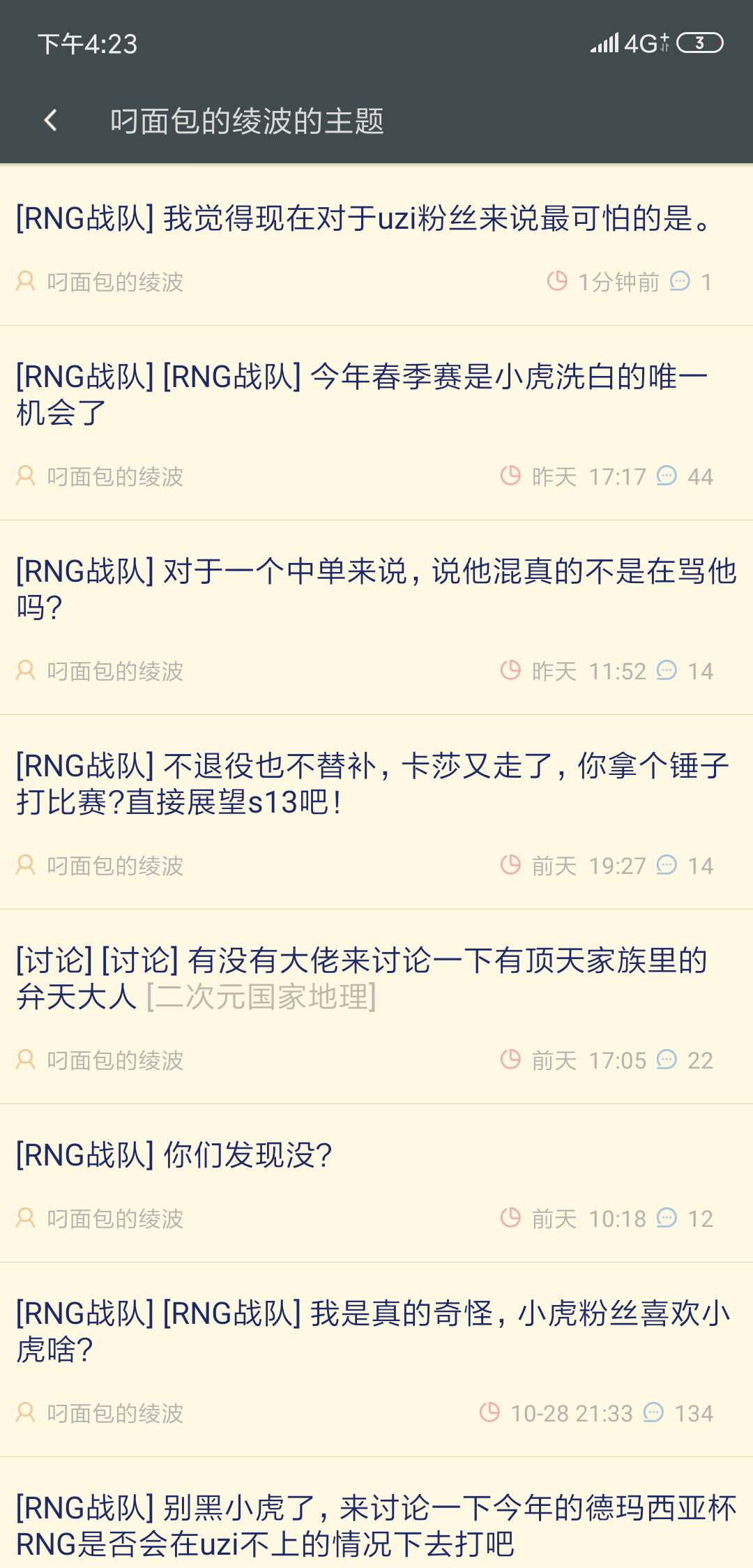Image resolution: width=753 pixels, height=1568 pixels.
Task: Tap the user icon beside the uzi fans thread
Action: tap(26, 282)
